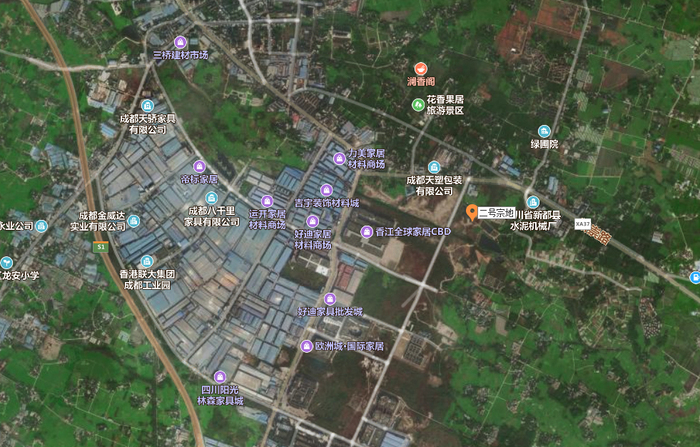The image size is (700, 447).
Task: Open 帝标家居 place marker
Action: 198,166
